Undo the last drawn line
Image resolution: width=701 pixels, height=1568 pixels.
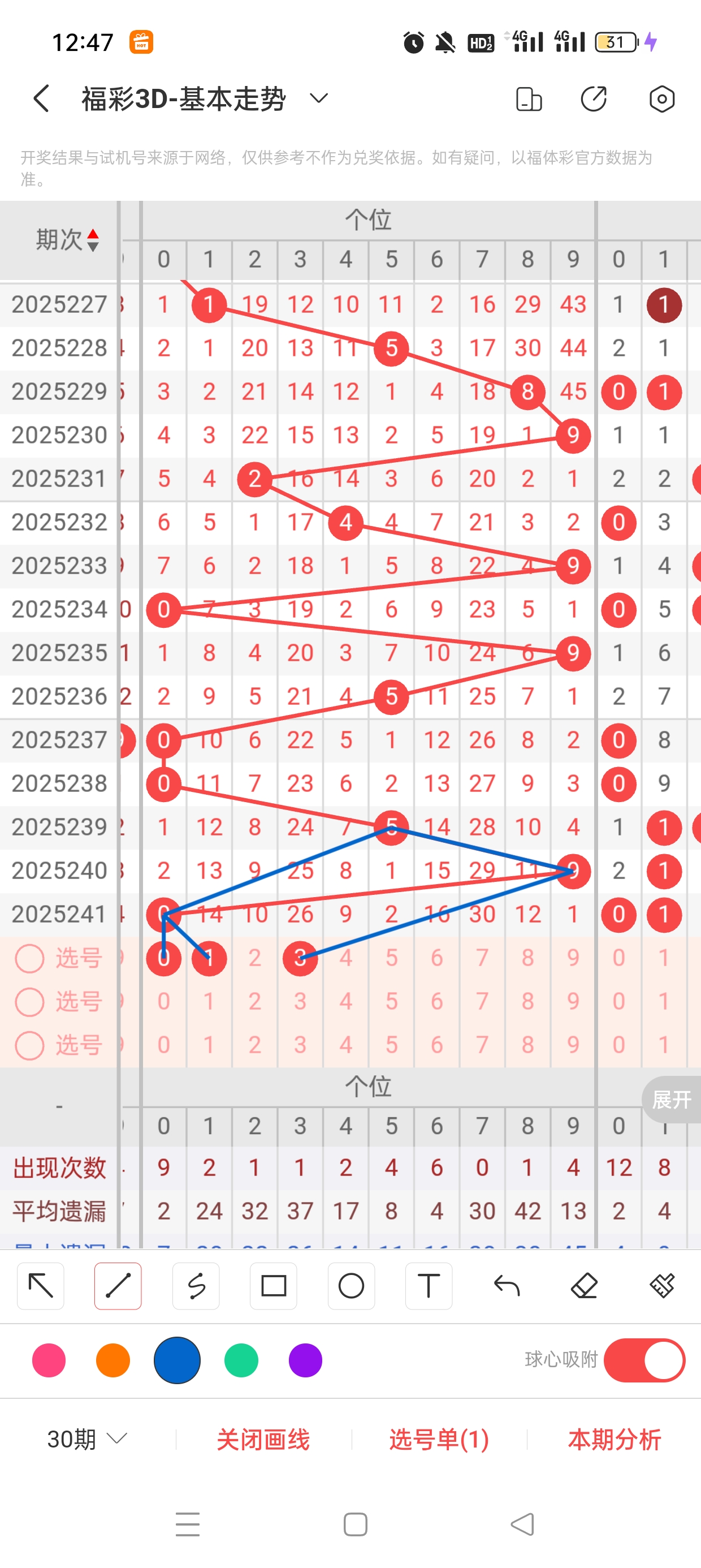[x=507, y=1286]
